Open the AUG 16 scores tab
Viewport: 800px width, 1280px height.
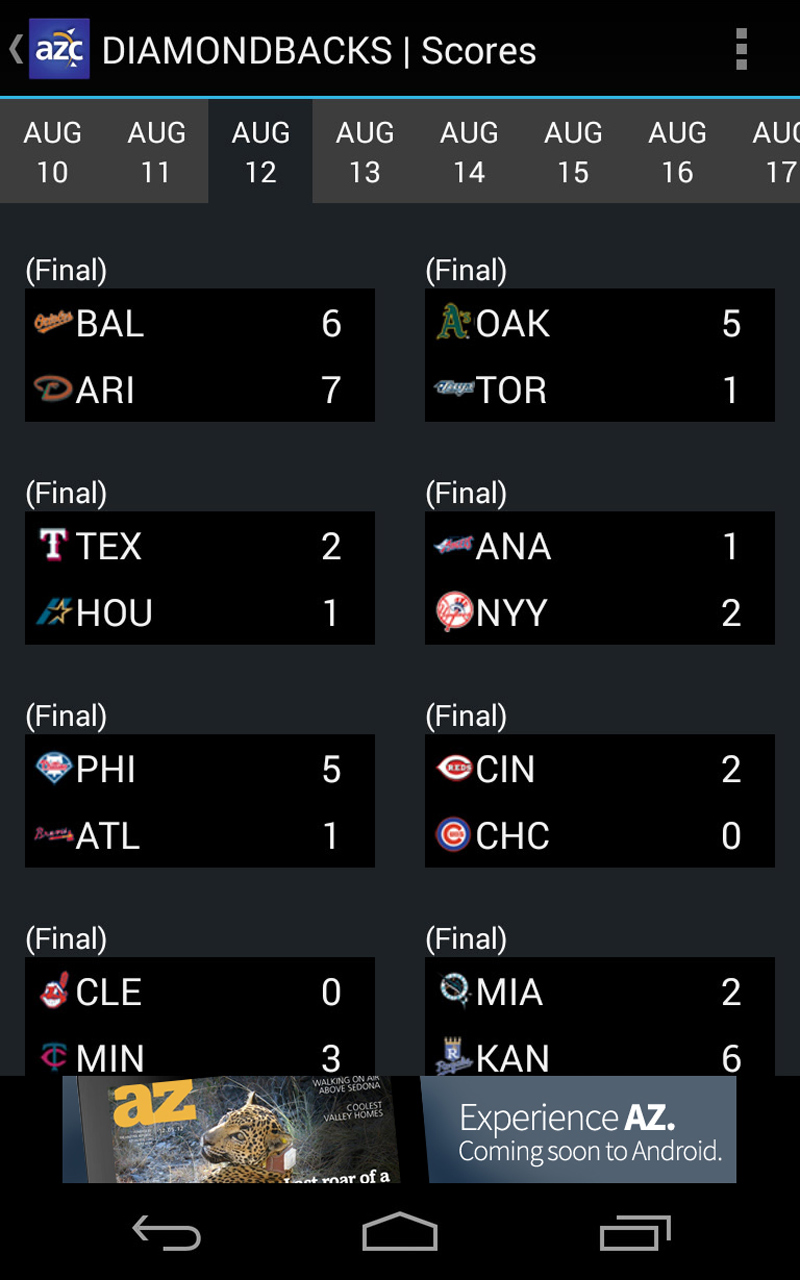[677, 150]
